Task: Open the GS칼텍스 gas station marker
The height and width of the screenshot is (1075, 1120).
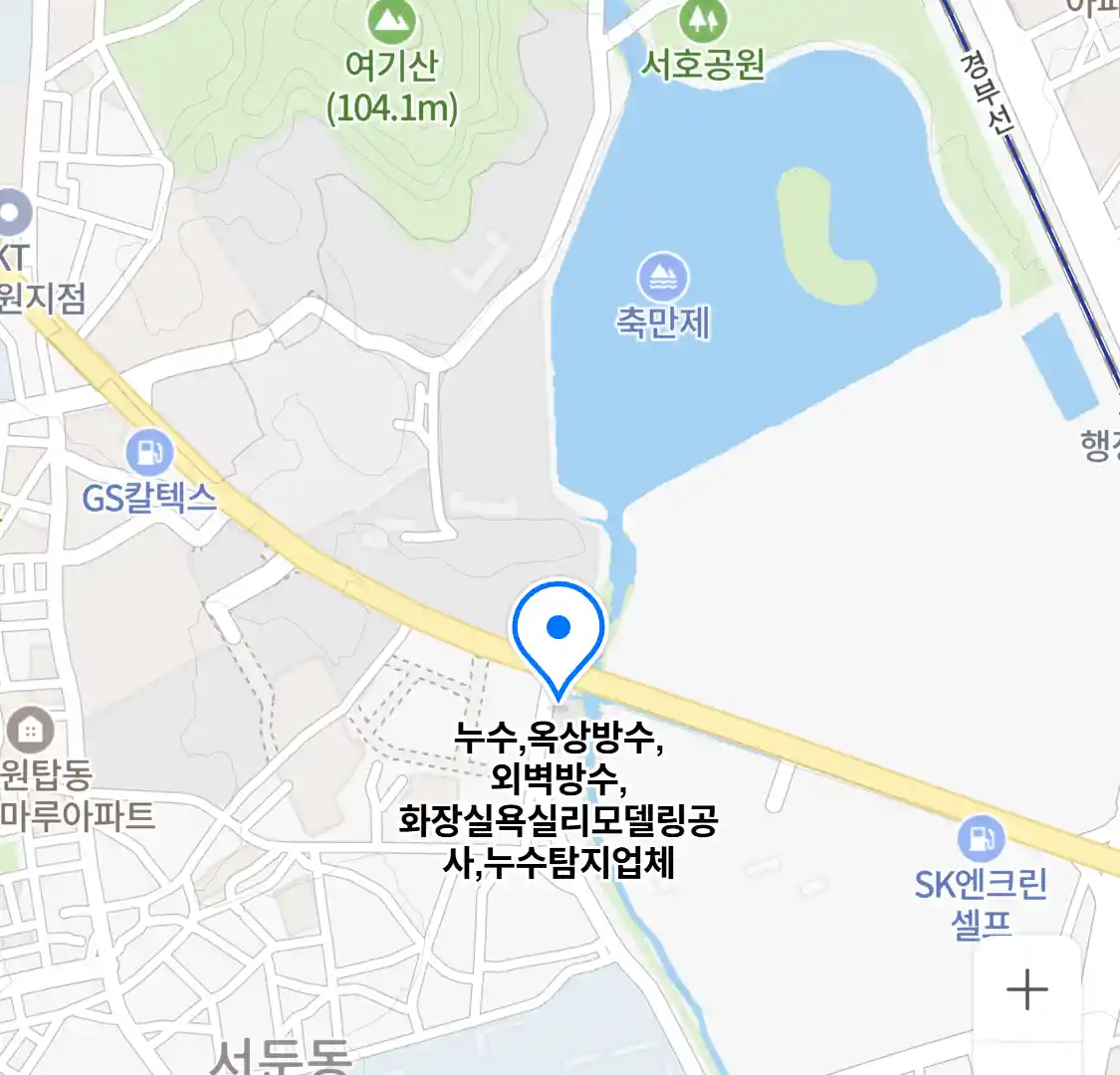Action: pos(149,454)
